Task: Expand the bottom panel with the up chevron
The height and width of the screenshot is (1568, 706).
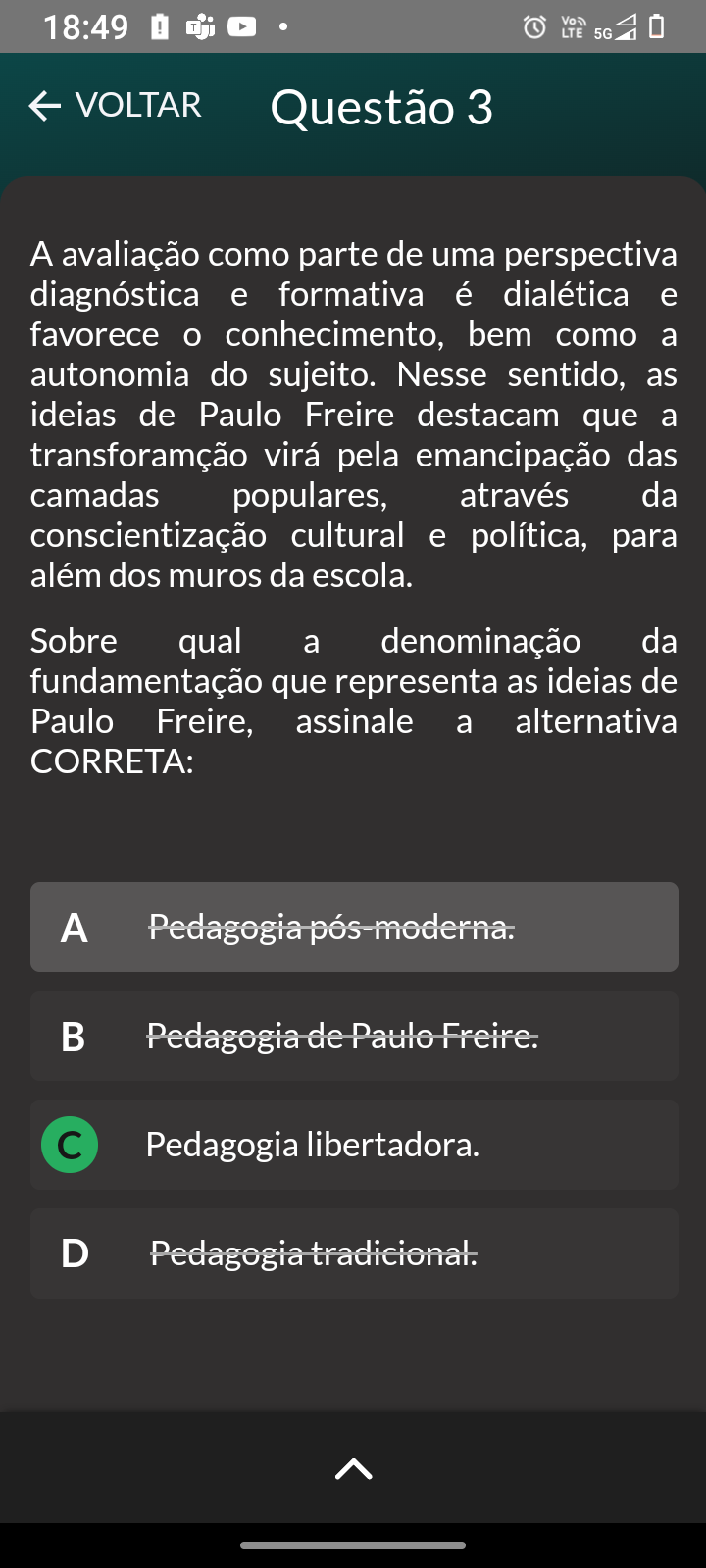Action: pyautogui.click(x=353, y=1468)
